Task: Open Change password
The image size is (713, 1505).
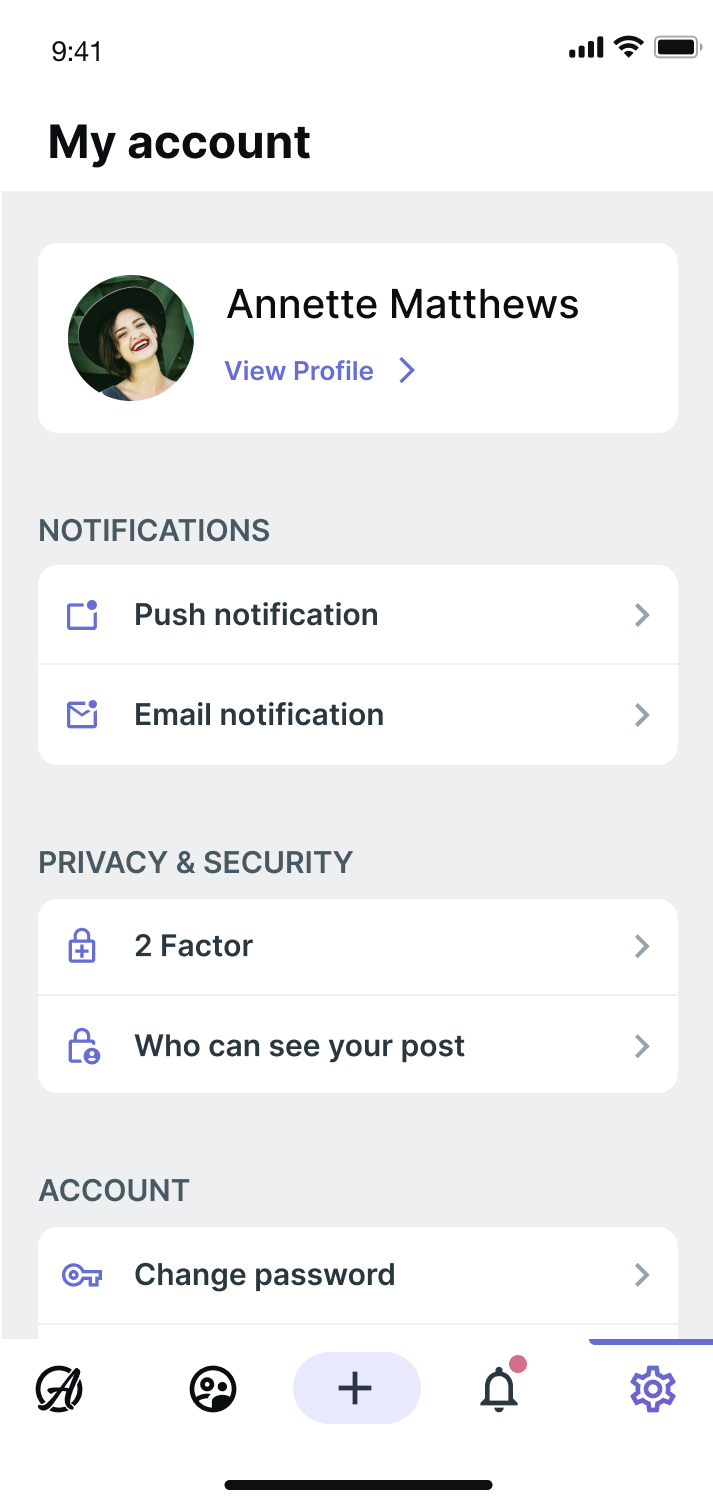Action: [357, 1275]
